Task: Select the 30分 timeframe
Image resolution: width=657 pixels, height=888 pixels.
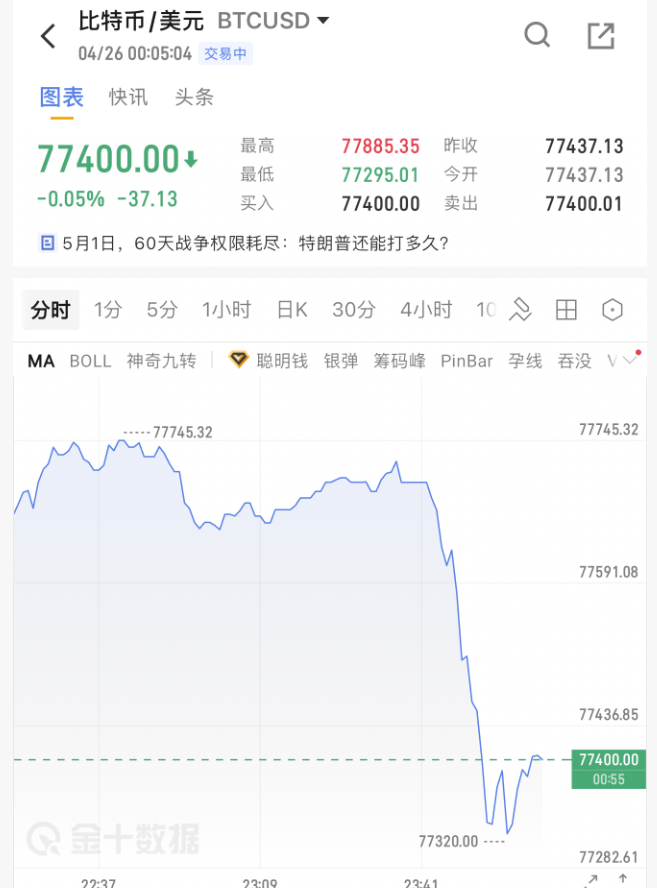Action: pyautogui.click(x=353, y=310)
